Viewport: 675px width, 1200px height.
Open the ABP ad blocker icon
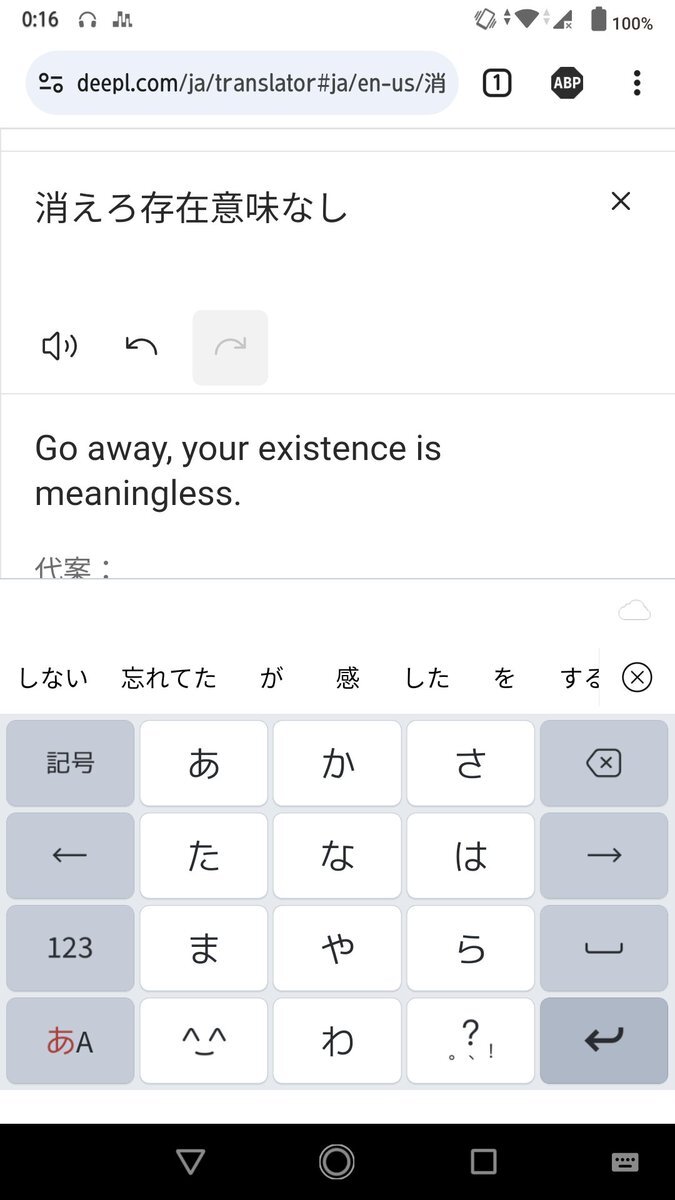567,83
